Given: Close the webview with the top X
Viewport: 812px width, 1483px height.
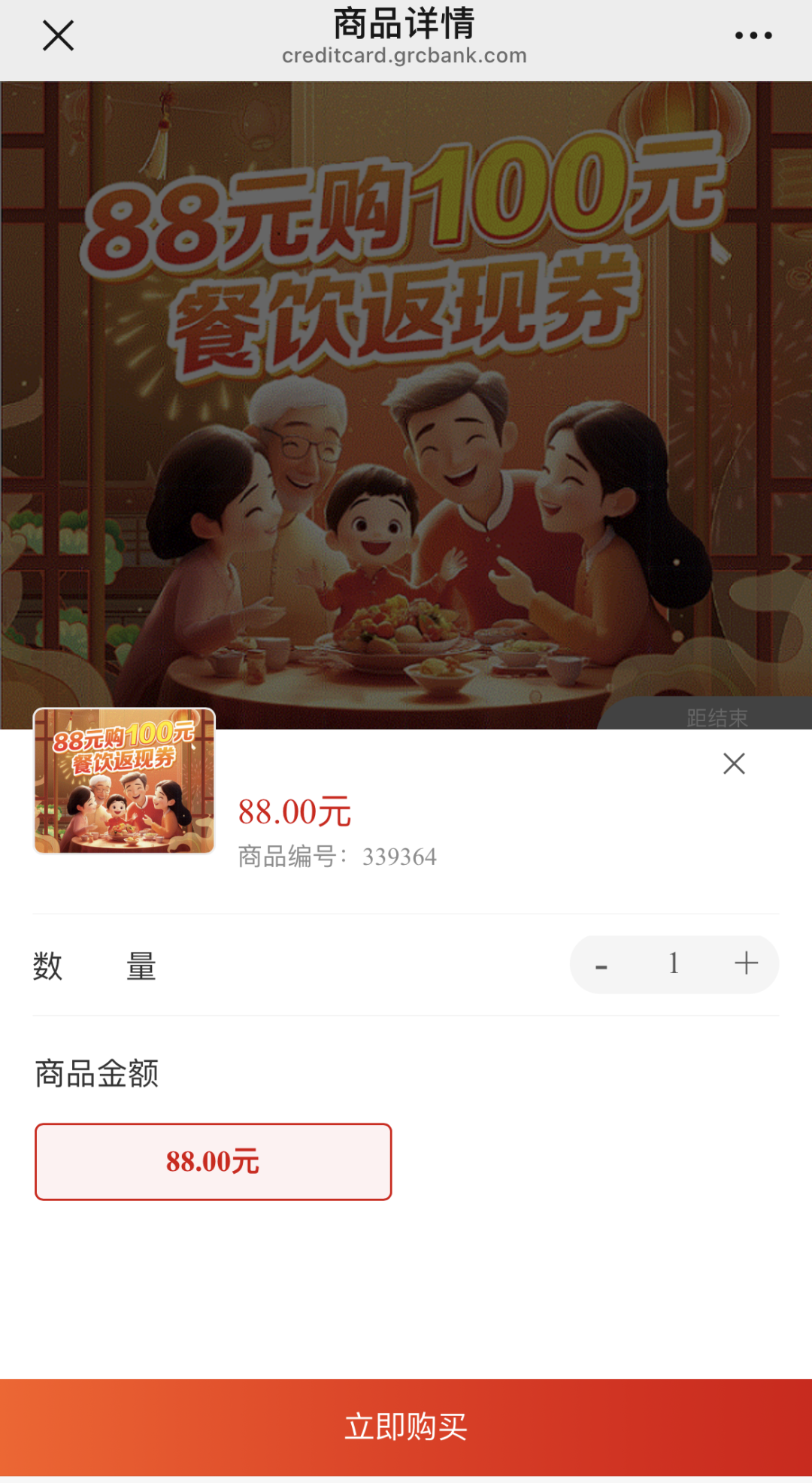Looking at the screenshot, I should point(58,35).
